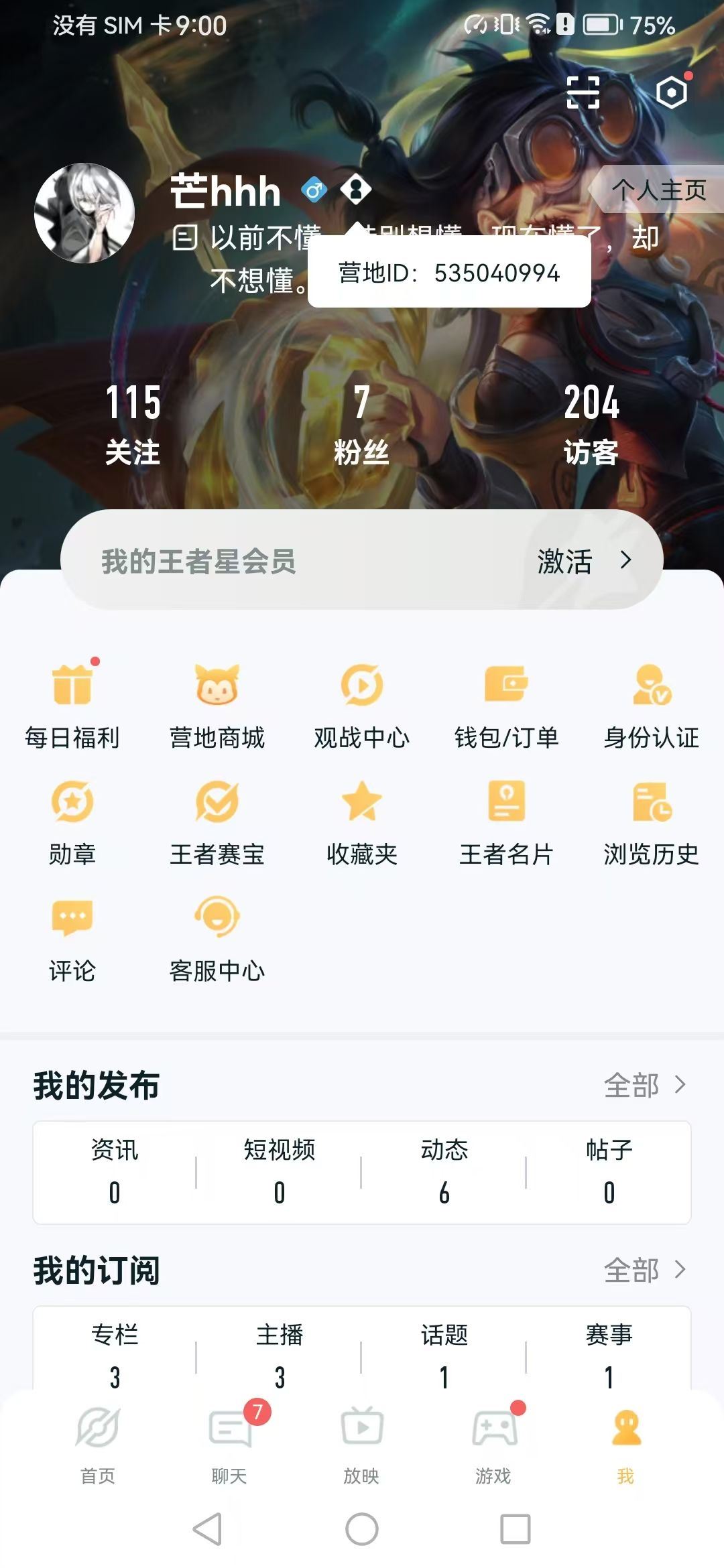The image size is (724, 1568).
Task: View 收藏夹 favorites folder
Action: [361, 822]
